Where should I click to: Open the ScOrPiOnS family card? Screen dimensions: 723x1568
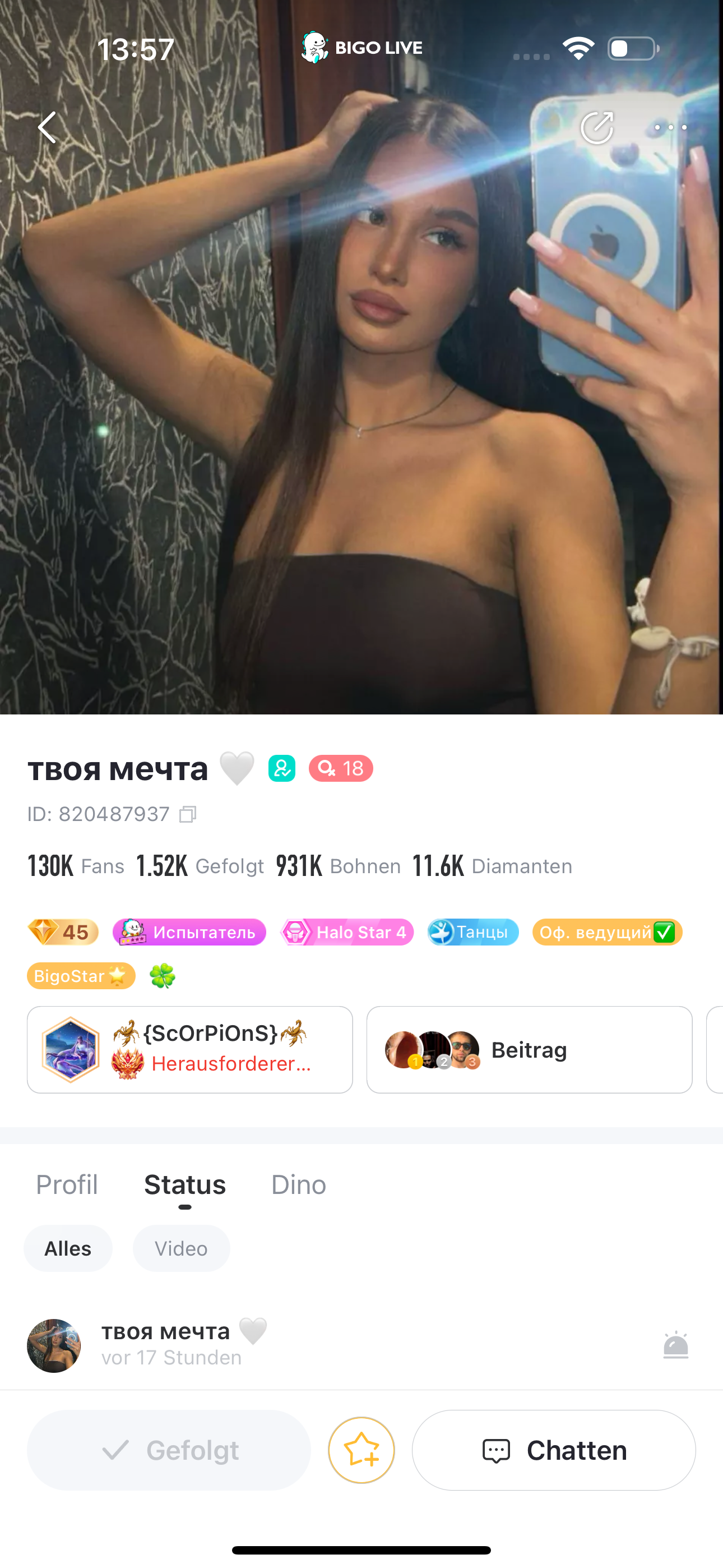[x=190, y=1049]
